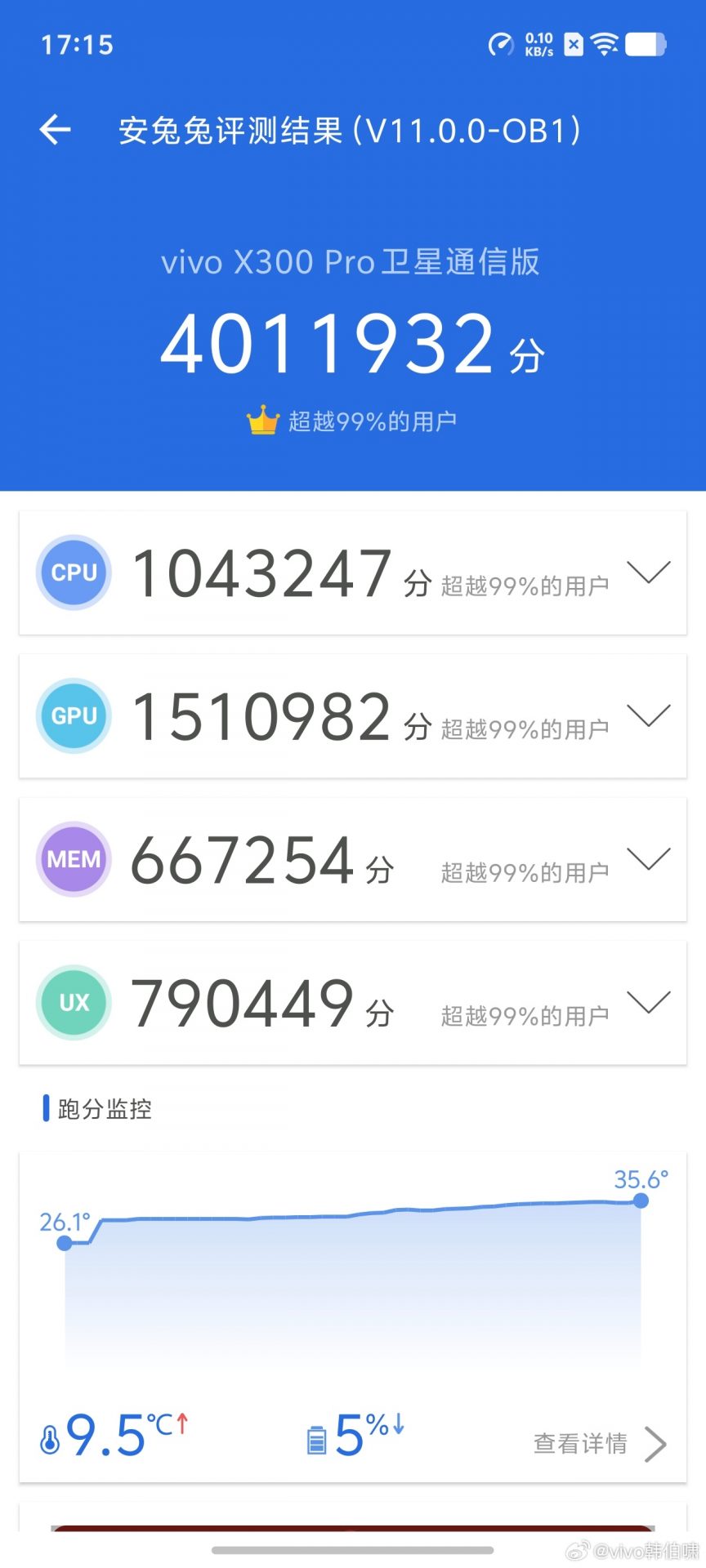Expand the UX score details
The width and height of the screenshot is (706, 1568).
click(650, 1002)
